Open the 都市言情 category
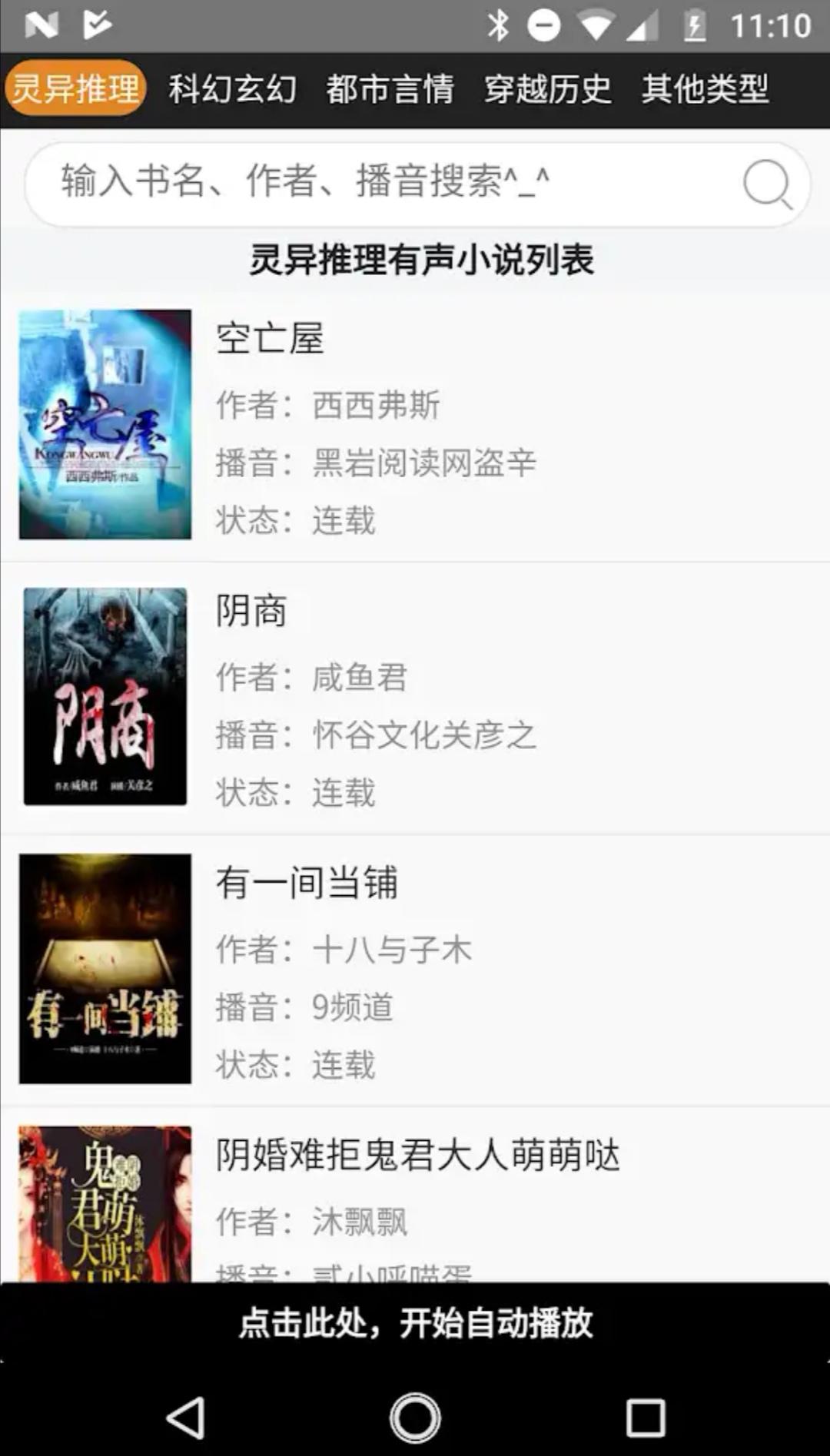 [x=390, y=88]
